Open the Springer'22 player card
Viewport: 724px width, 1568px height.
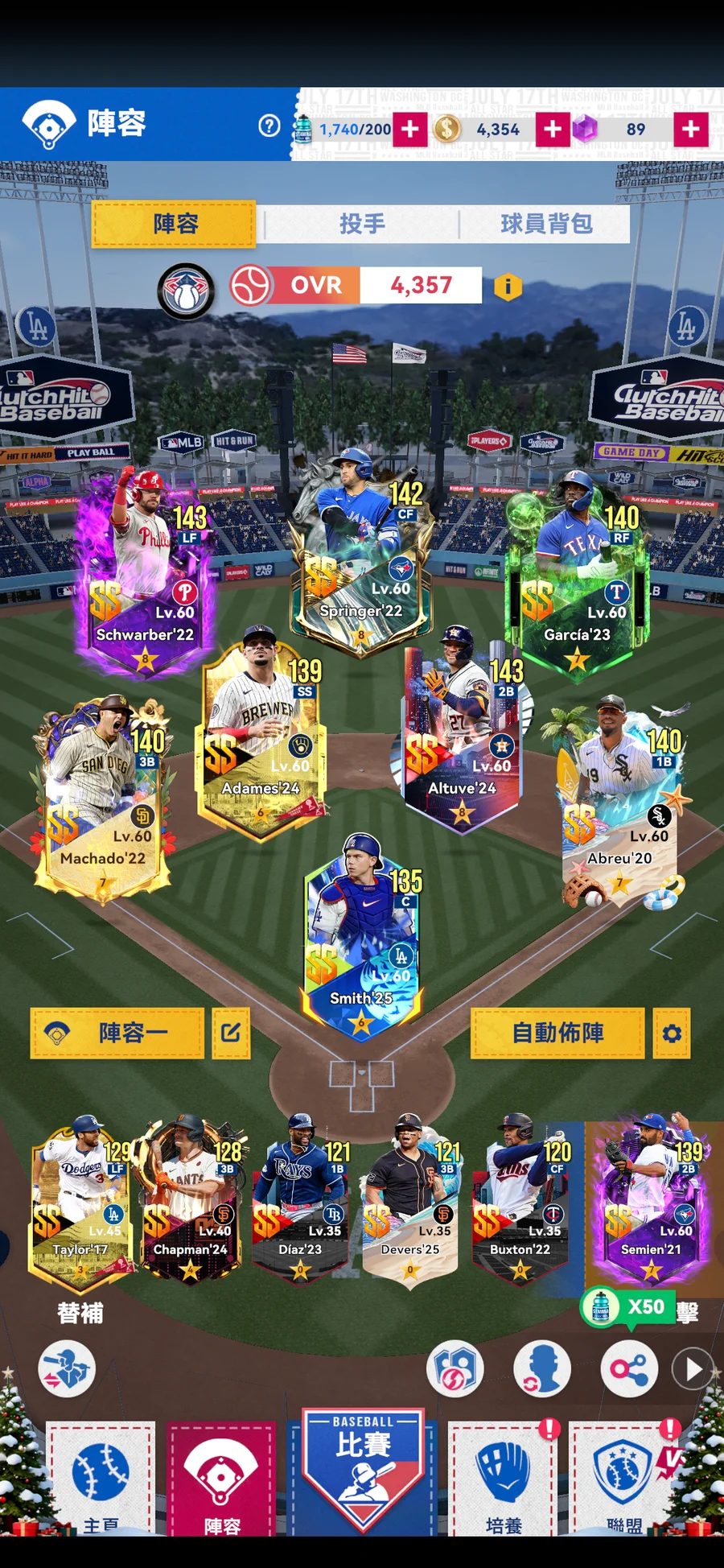[x=362, y=555]
